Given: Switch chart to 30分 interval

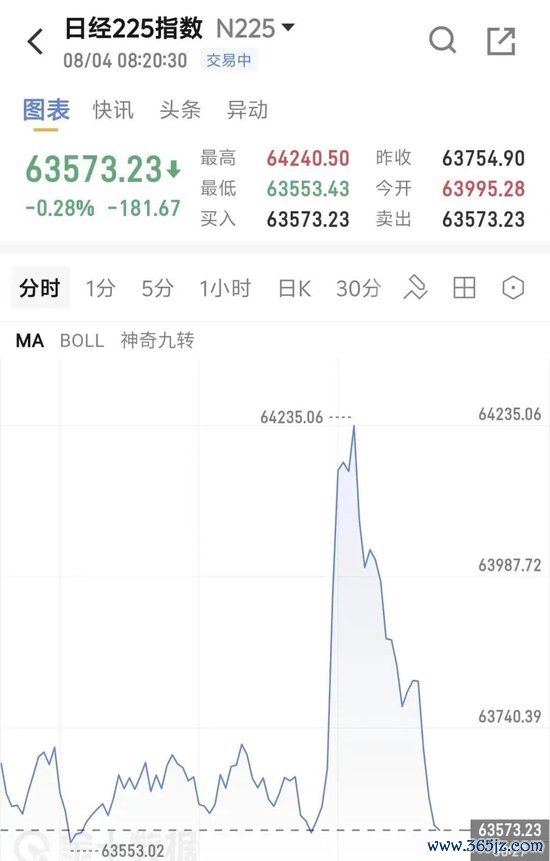Looking at the screenshot, I should point(358,288).
